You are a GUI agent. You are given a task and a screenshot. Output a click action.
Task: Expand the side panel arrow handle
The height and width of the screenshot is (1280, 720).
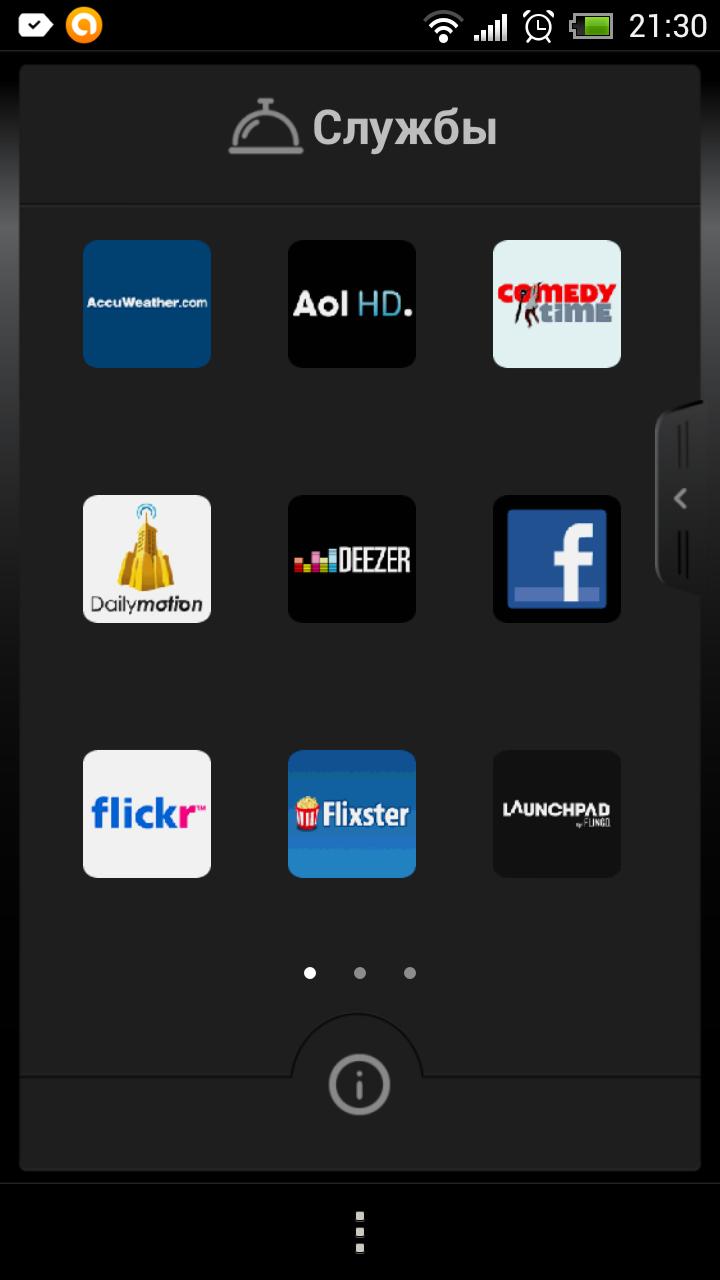click(681, 498)
